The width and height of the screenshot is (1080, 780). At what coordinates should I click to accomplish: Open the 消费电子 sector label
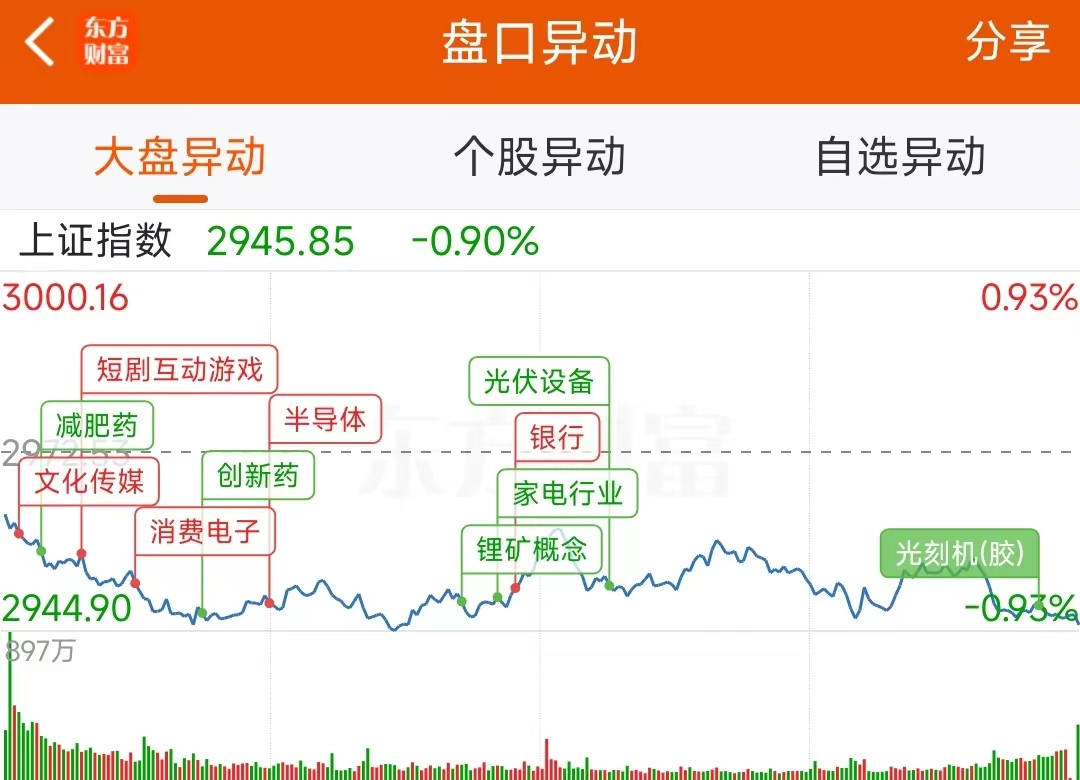(205, 531)
